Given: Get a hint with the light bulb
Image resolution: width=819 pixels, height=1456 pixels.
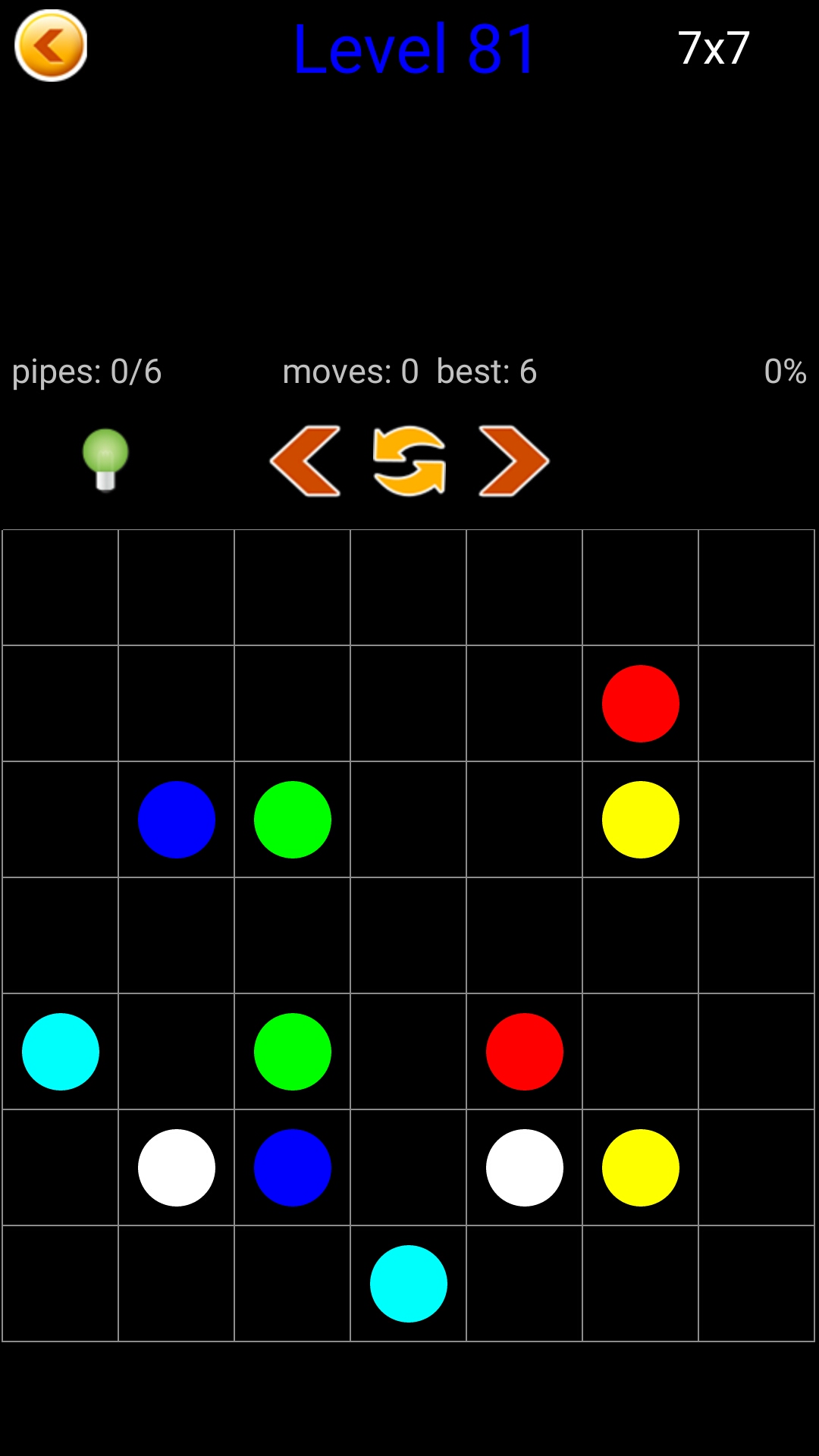Looking at the screenshot, I should point(105,460).
